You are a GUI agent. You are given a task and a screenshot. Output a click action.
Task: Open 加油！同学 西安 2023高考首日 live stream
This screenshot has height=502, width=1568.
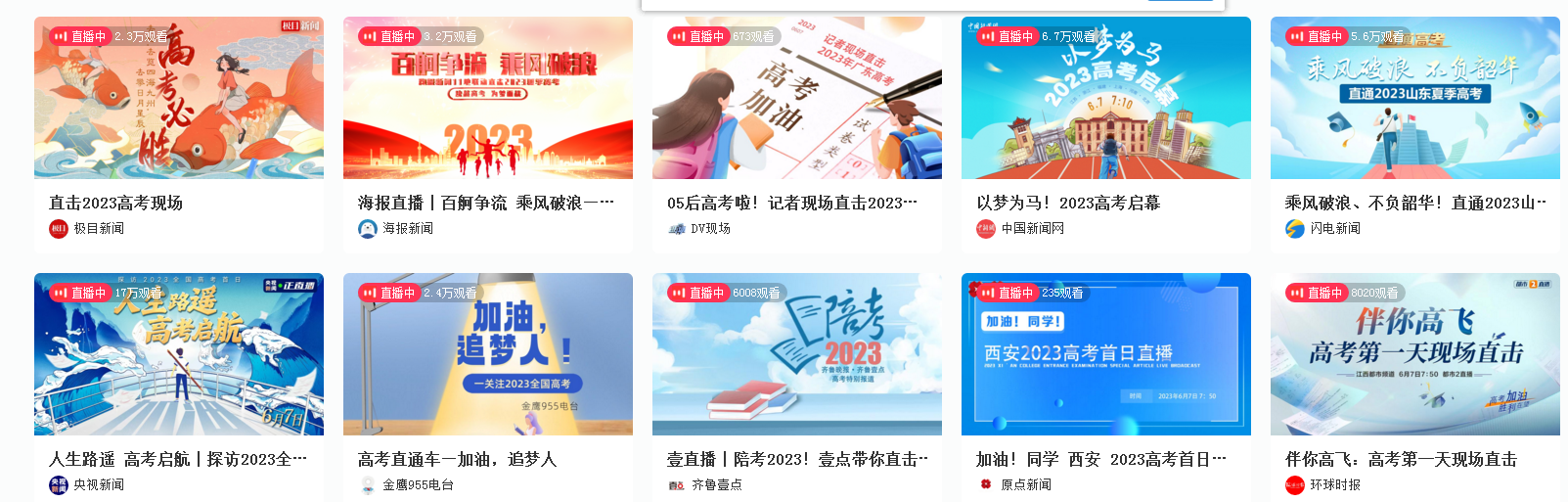point(1105,354)
